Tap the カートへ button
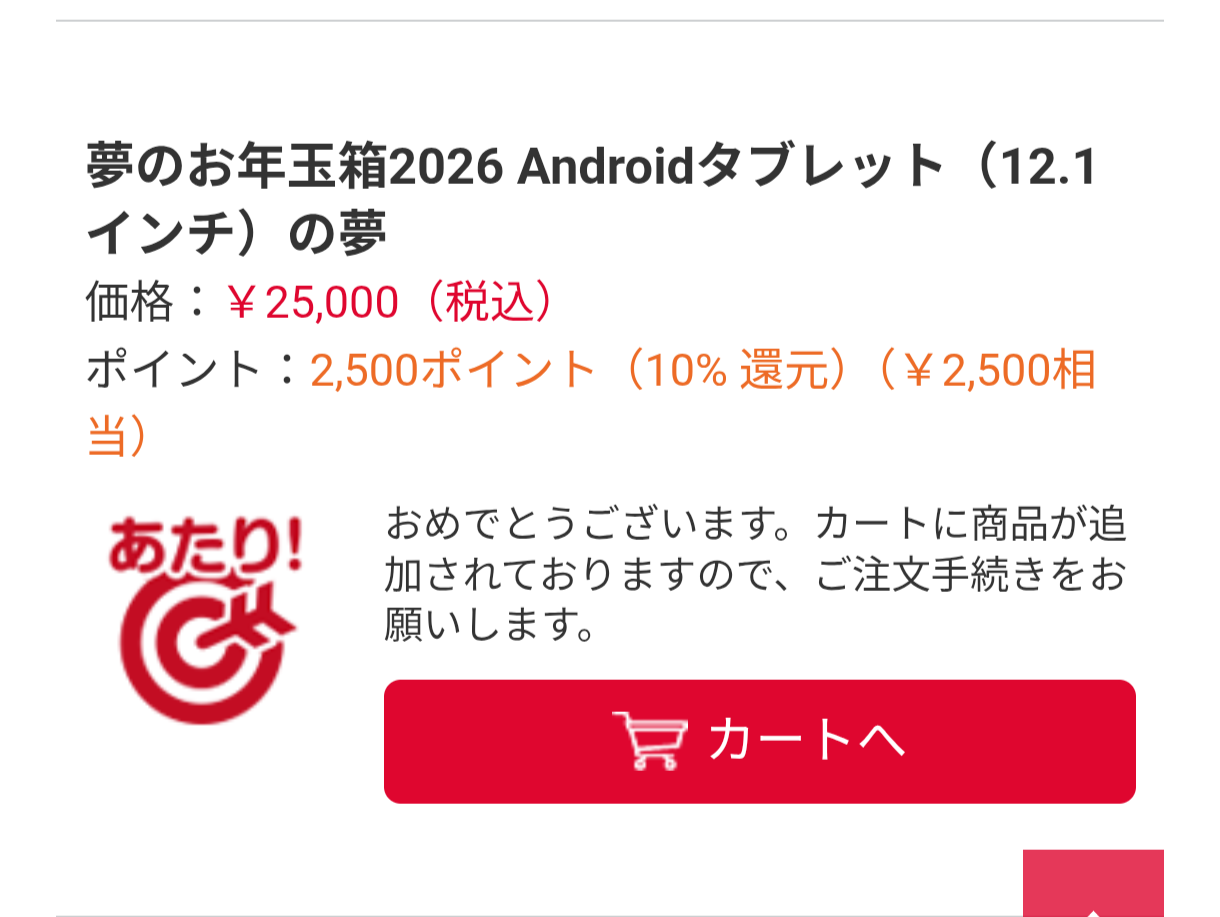The height and width of the screenshot is (917, 1220). click(759, 741)
